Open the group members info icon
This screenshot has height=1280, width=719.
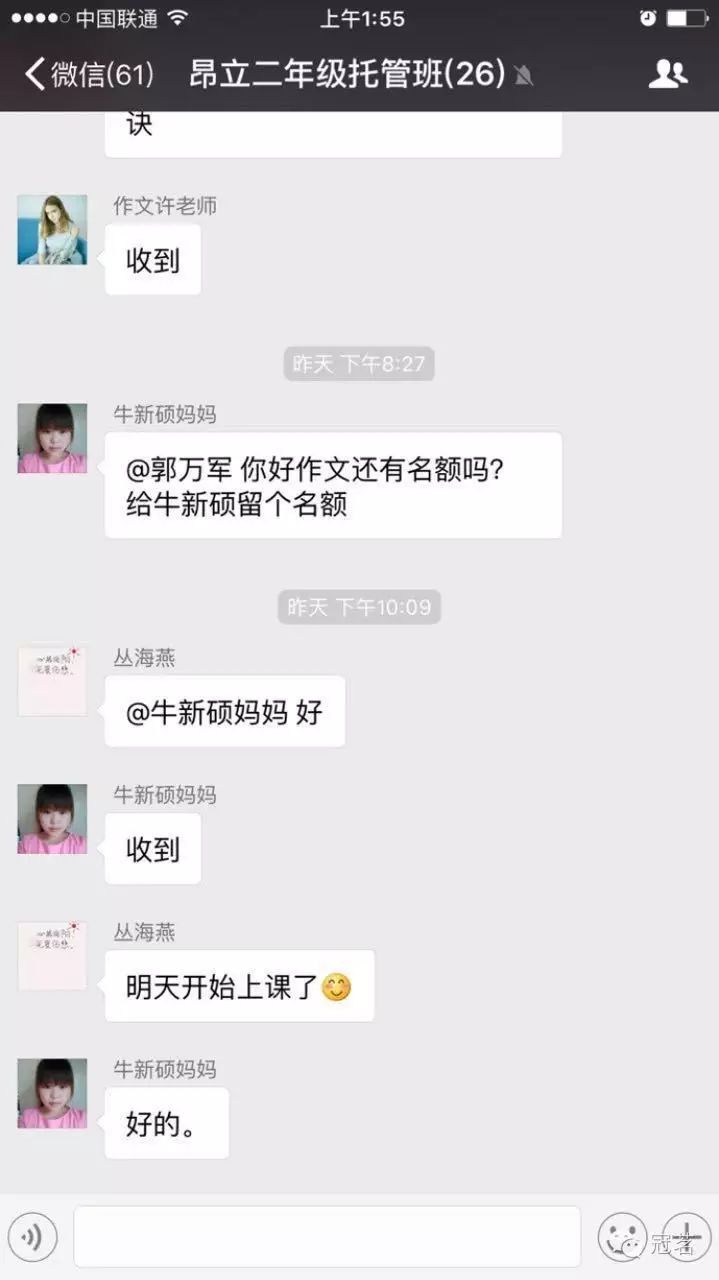(x=667, y=74)
